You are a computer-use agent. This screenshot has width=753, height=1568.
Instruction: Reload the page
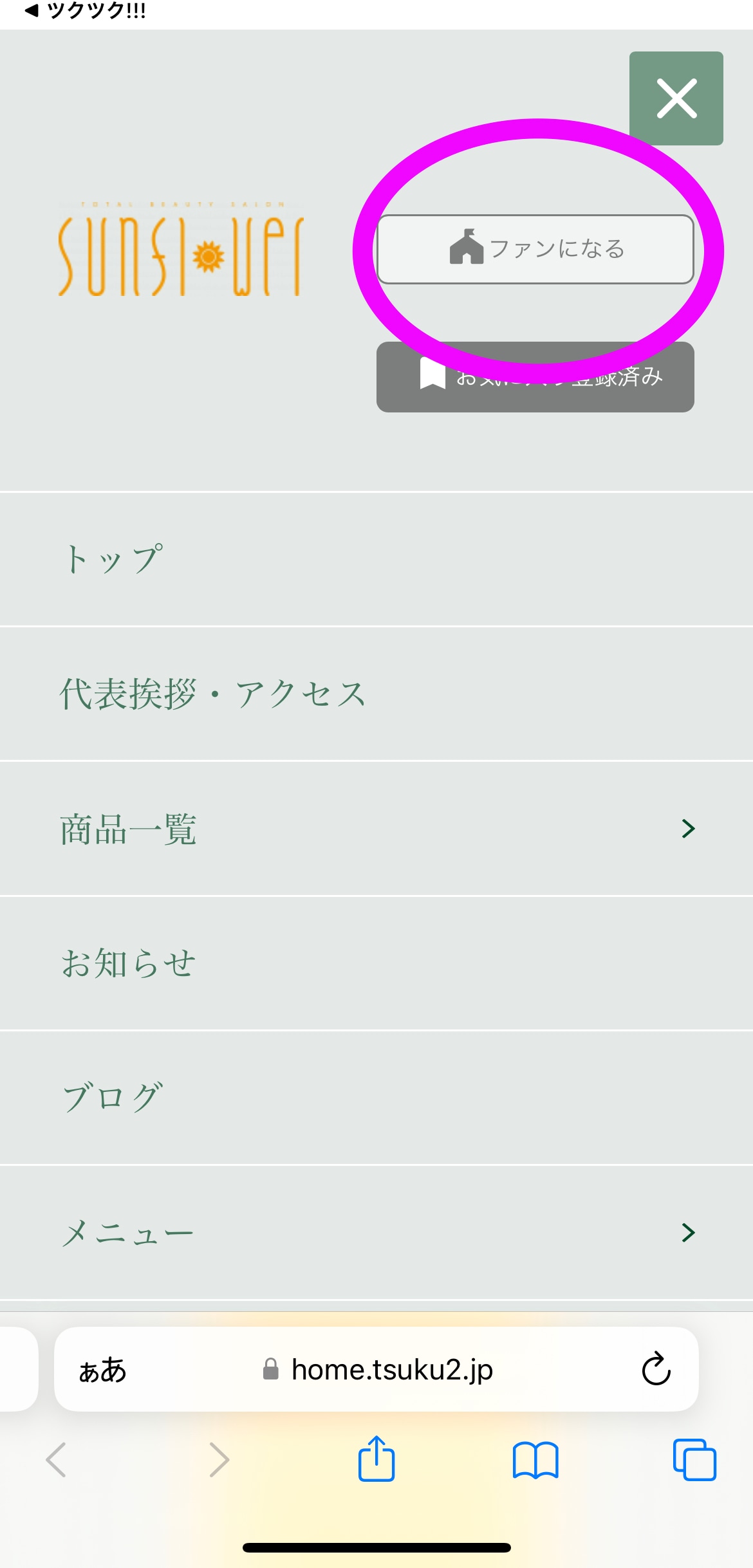pos(656,1369)
